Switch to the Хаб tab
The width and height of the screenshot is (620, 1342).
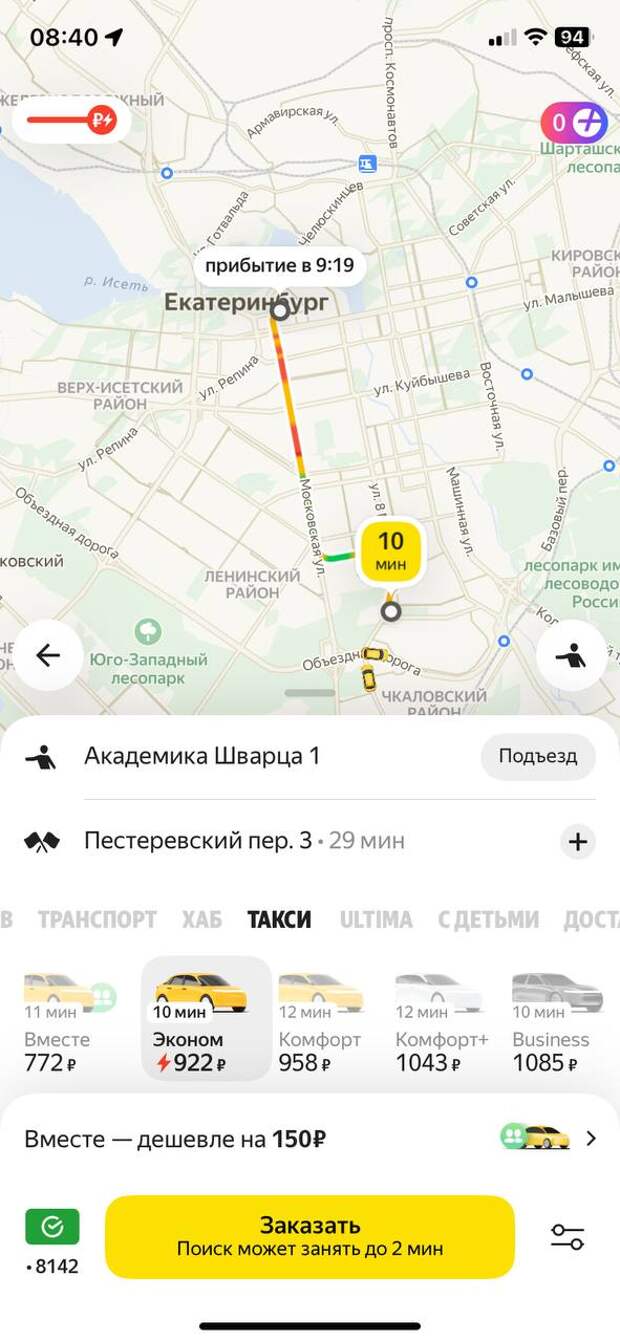pos(202,919)
